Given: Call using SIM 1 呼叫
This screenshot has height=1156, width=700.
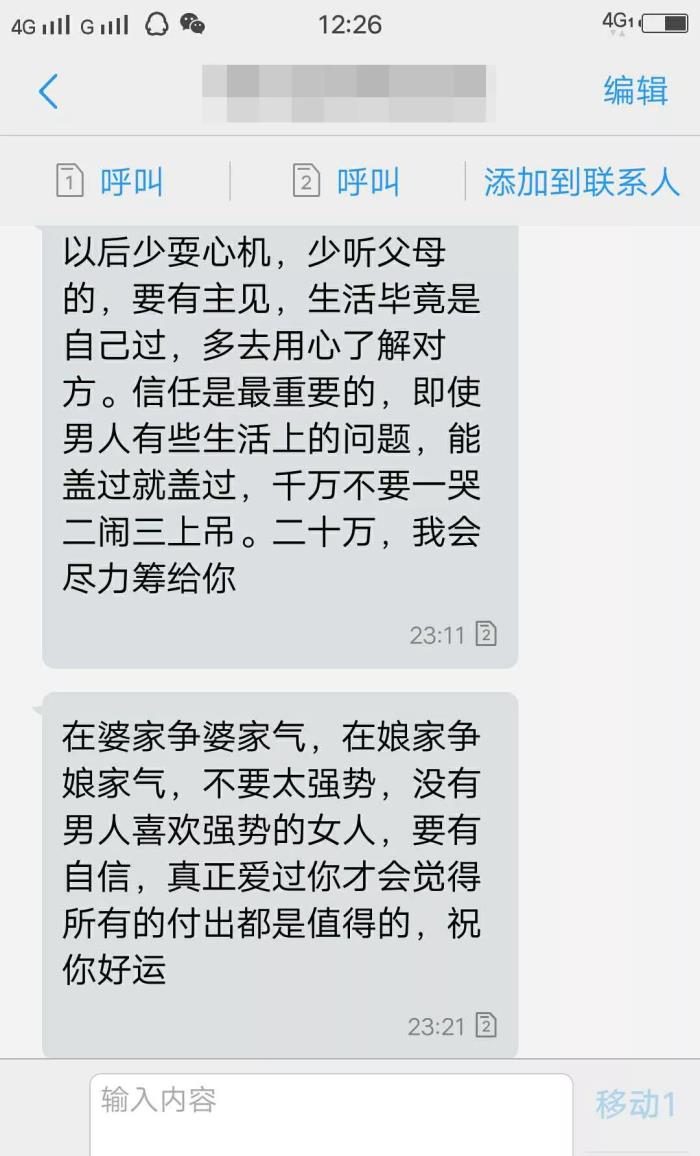Looking at the screenshot, I should pos(110,182).
